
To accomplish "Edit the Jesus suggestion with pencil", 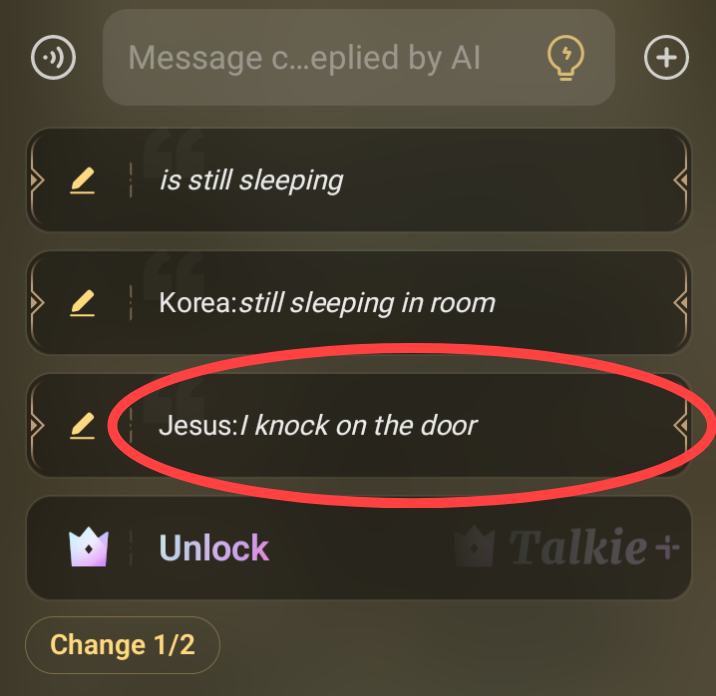I will point(82,426).
